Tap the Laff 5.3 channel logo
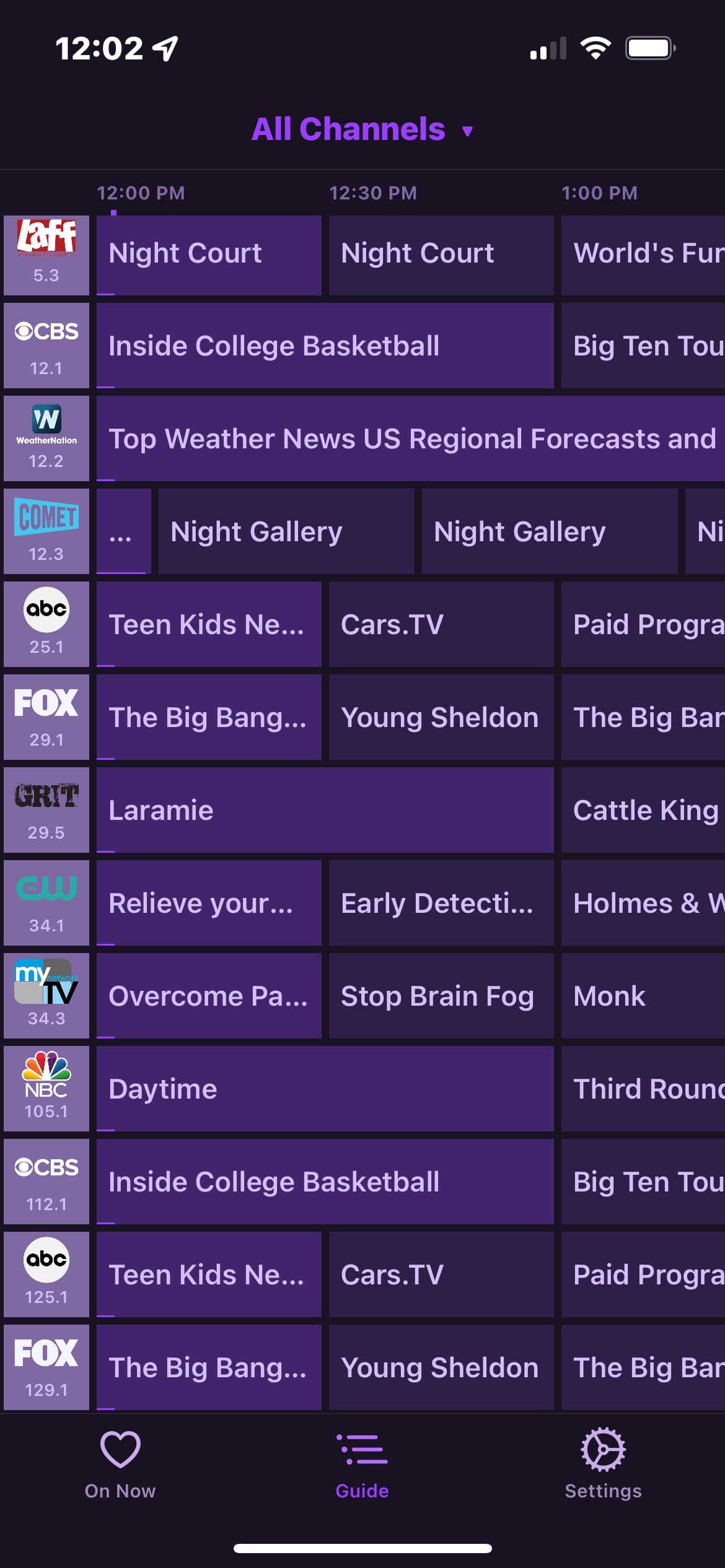Viewport: 725px width, 1568px height. [x=46, y=255]
